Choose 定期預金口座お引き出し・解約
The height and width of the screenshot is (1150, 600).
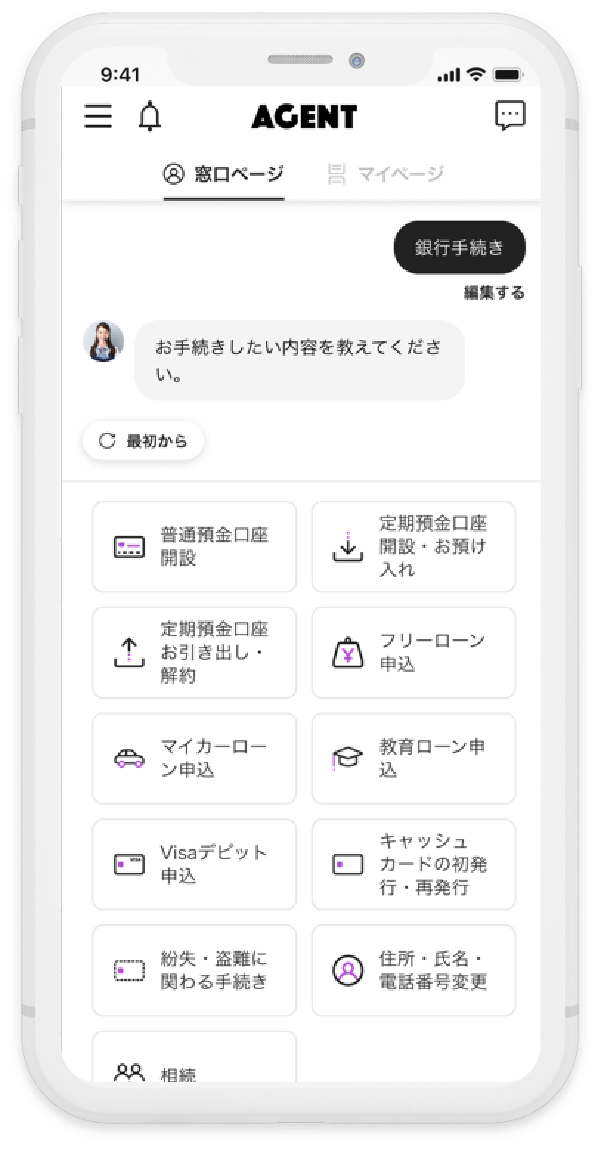point(194,653)
